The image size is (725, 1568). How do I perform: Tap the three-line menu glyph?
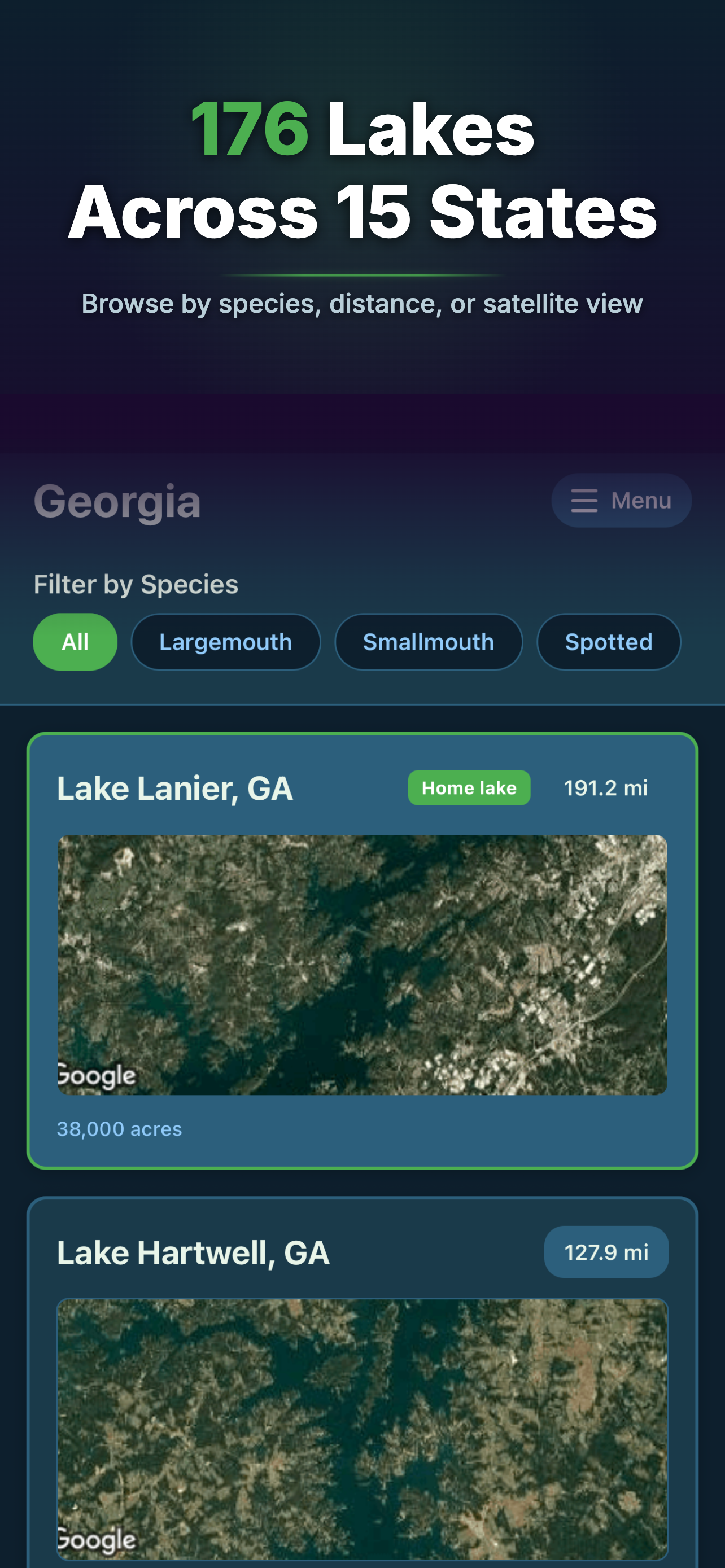point(583,500)
